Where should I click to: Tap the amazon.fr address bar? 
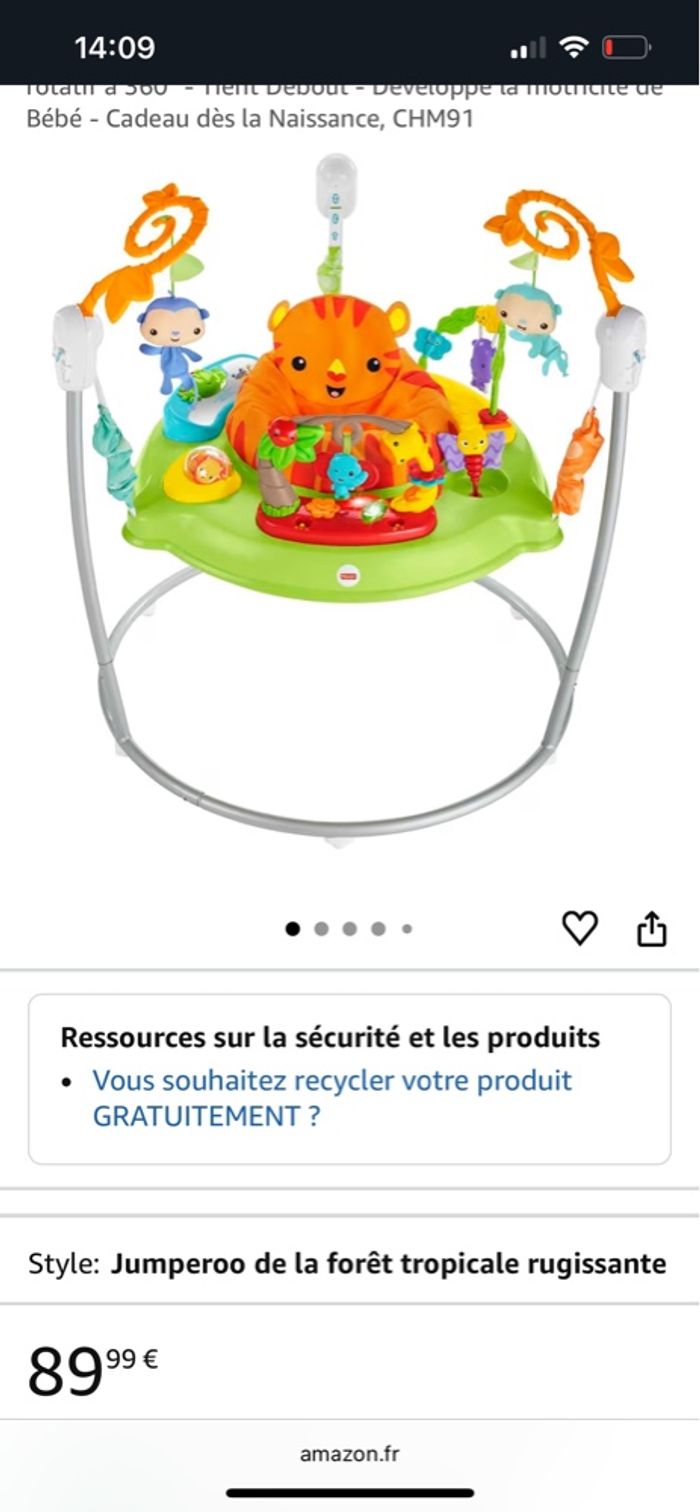(349, 1454)
